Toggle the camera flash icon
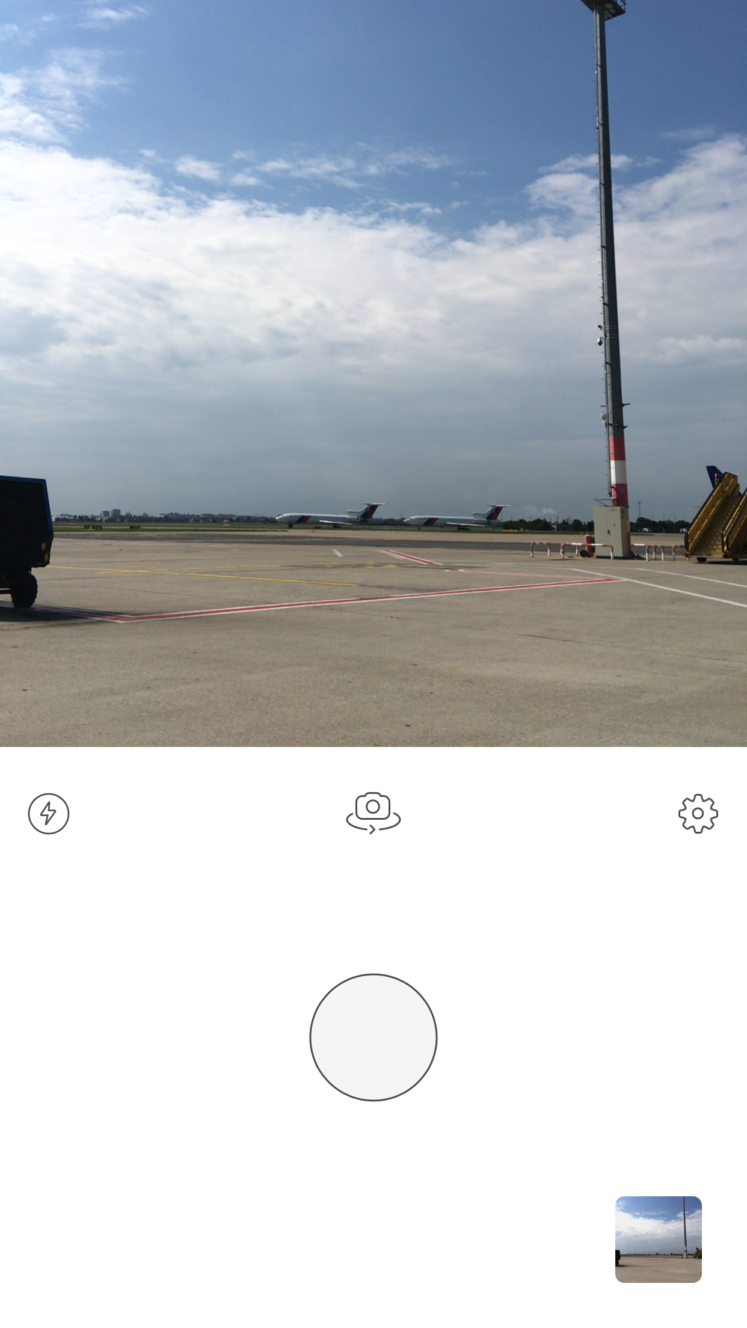Screen dimensions: 747x1328 coord(49,814)
